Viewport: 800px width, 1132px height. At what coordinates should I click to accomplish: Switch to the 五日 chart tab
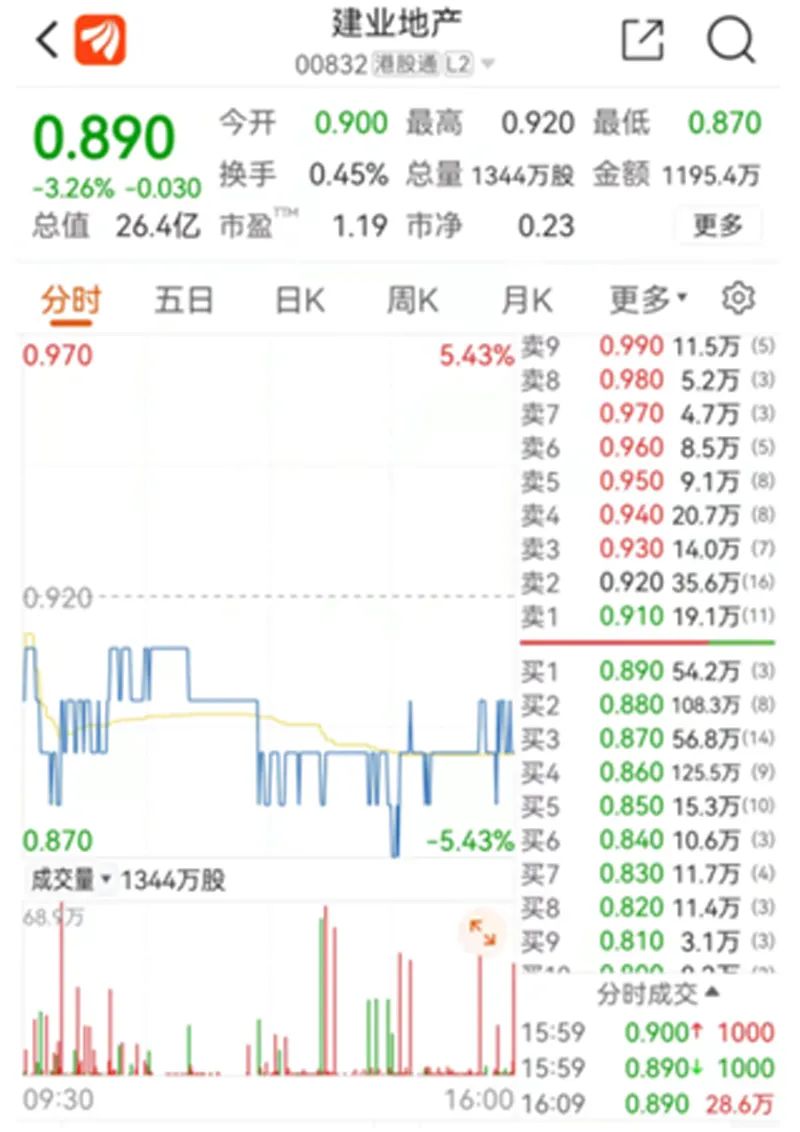click(184, 299)
